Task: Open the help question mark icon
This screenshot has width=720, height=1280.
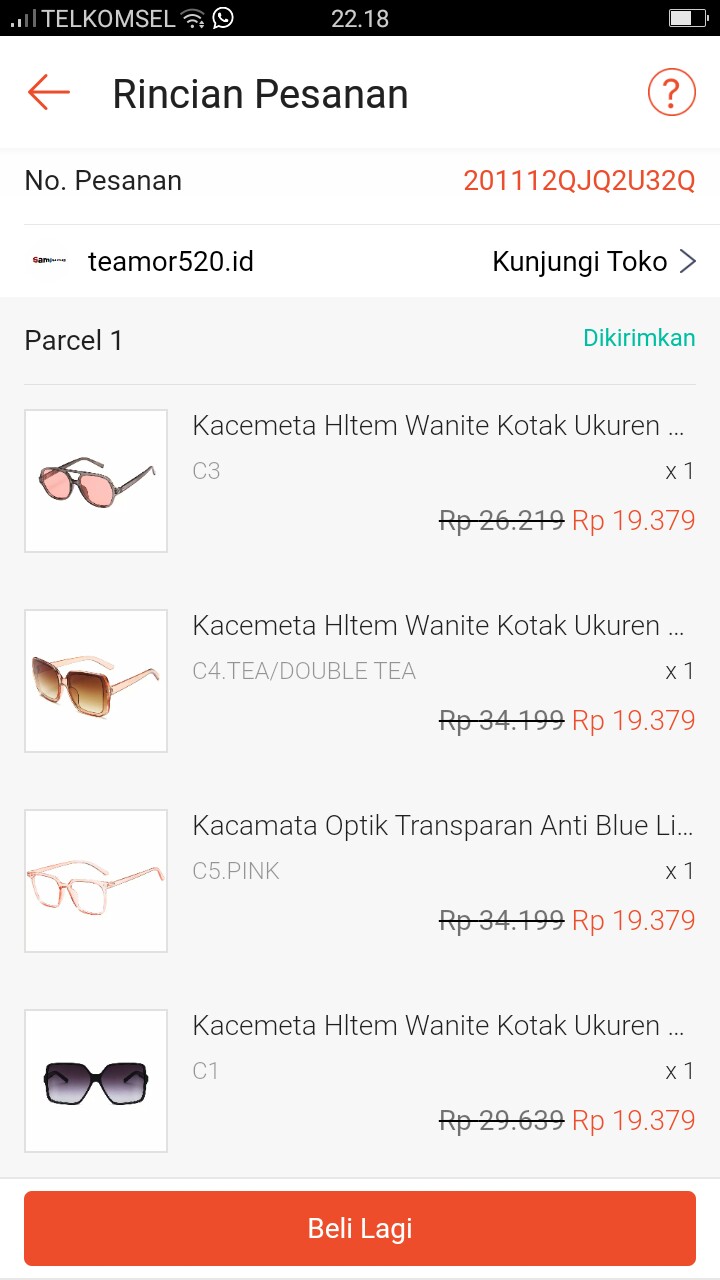Action: coord(671,91)
